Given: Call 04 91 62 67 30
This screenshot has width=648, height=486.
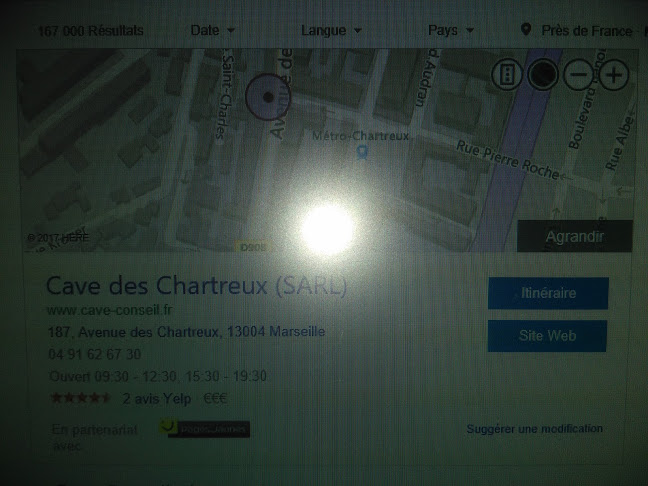Looking at the screenshot, I should 94,354.
